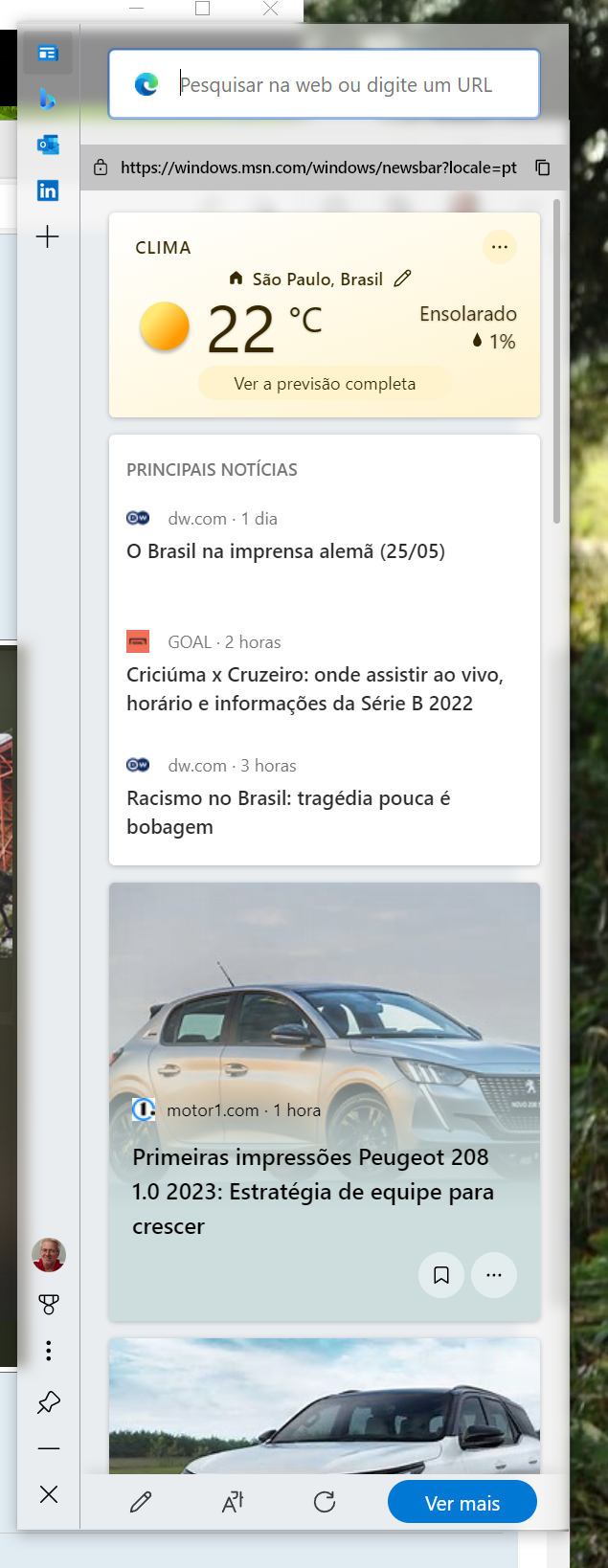Open the Clima card options menu

pyautogui.click(x=499, y=247)
